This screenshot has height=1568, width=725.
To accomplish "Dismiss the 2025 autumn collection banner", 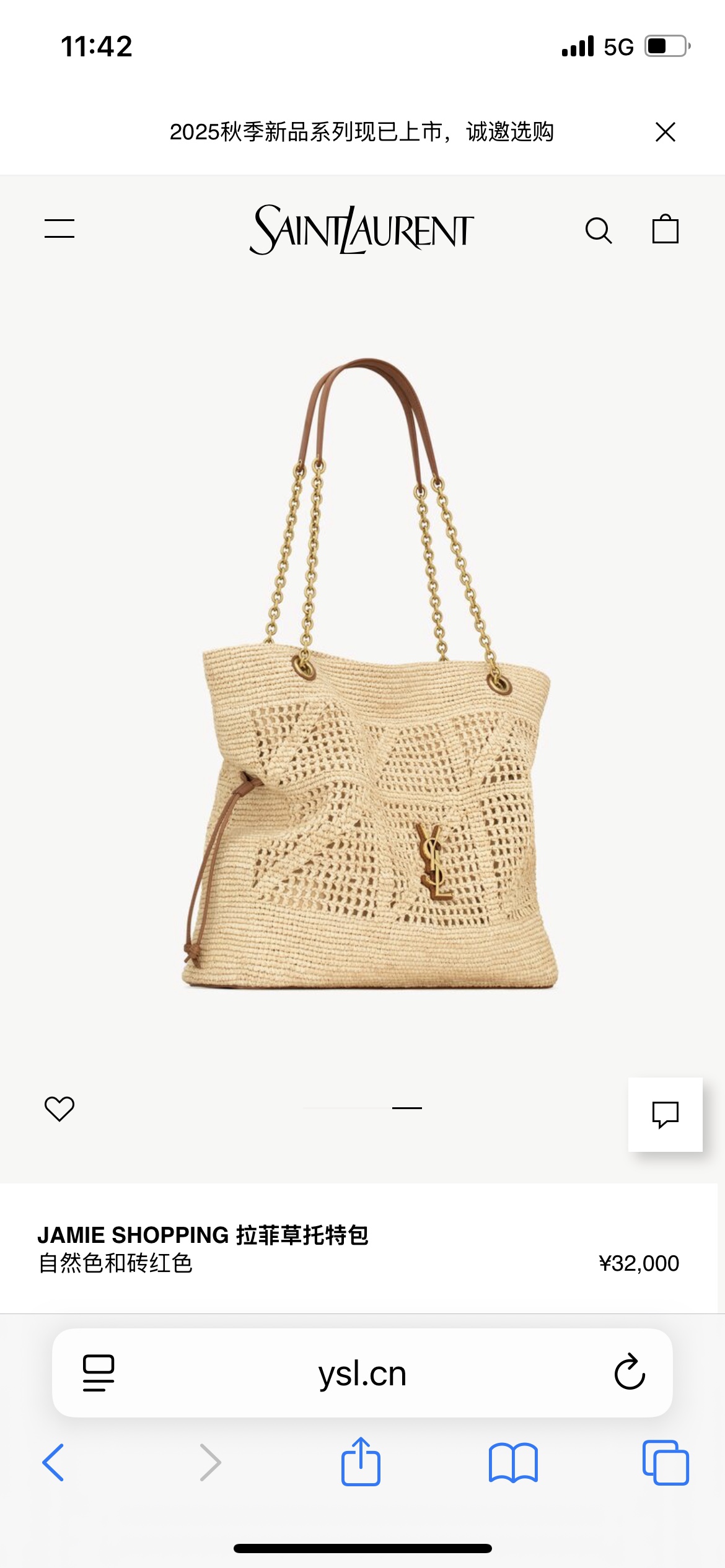I will point(665,132).
